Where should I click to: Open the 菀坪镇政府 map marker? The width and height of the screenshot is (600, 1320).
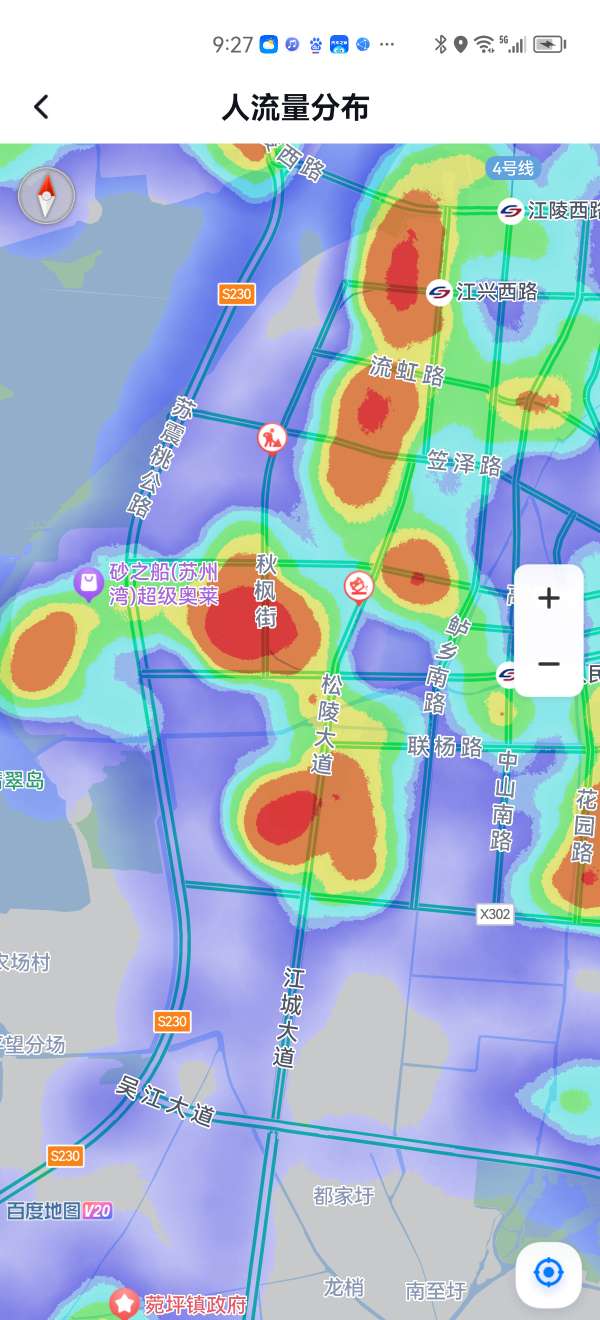[124, 1303]
